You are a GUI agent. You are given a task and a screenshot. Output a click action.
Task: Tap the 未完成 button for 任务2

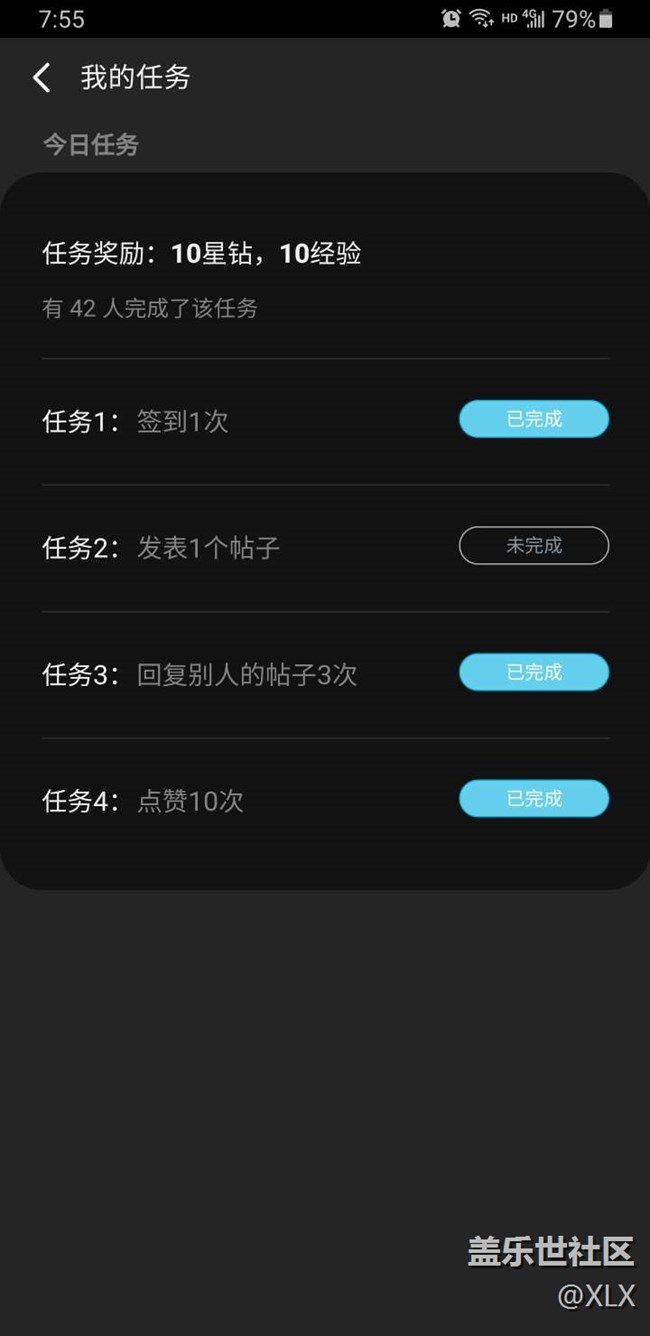coord(534,546)
